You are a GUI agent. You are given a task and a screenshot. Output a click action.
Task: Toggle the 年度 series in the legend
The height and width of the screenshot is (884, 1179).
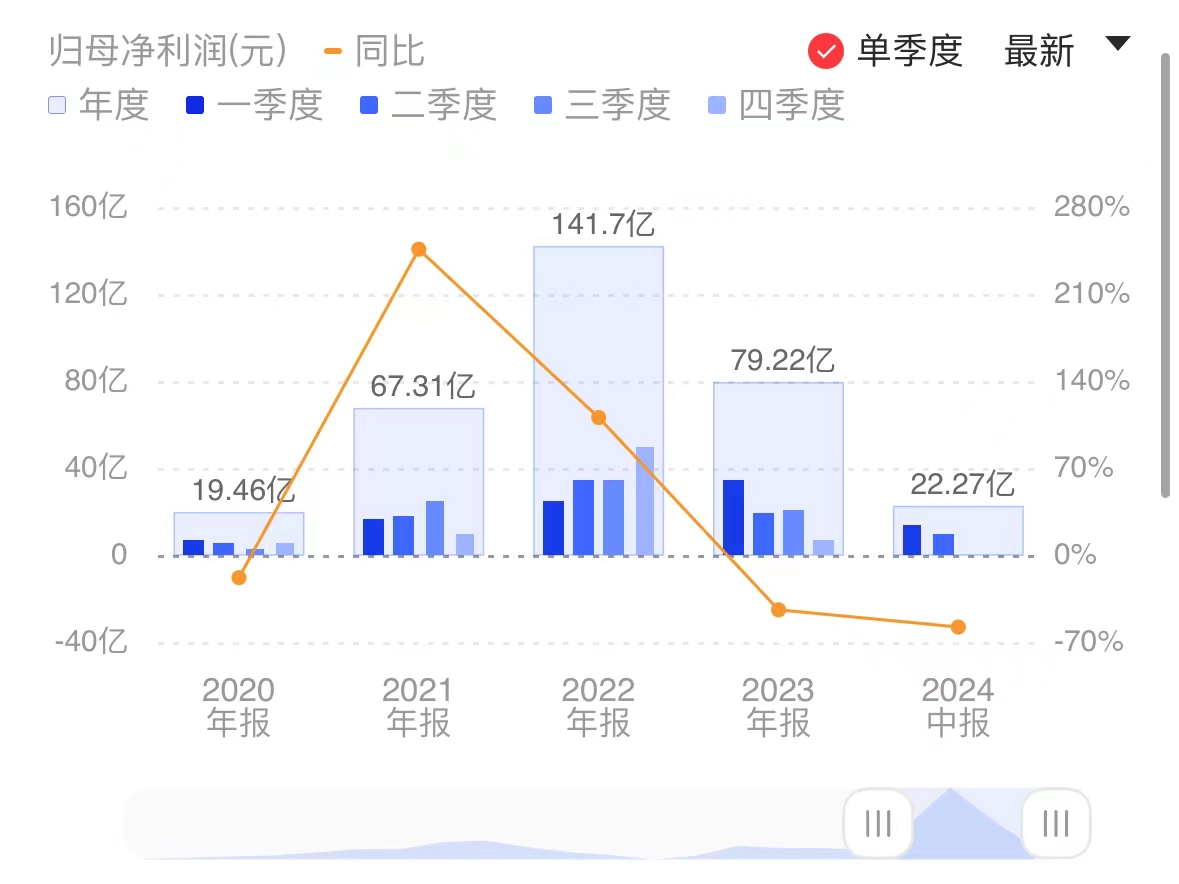point(99,105)
